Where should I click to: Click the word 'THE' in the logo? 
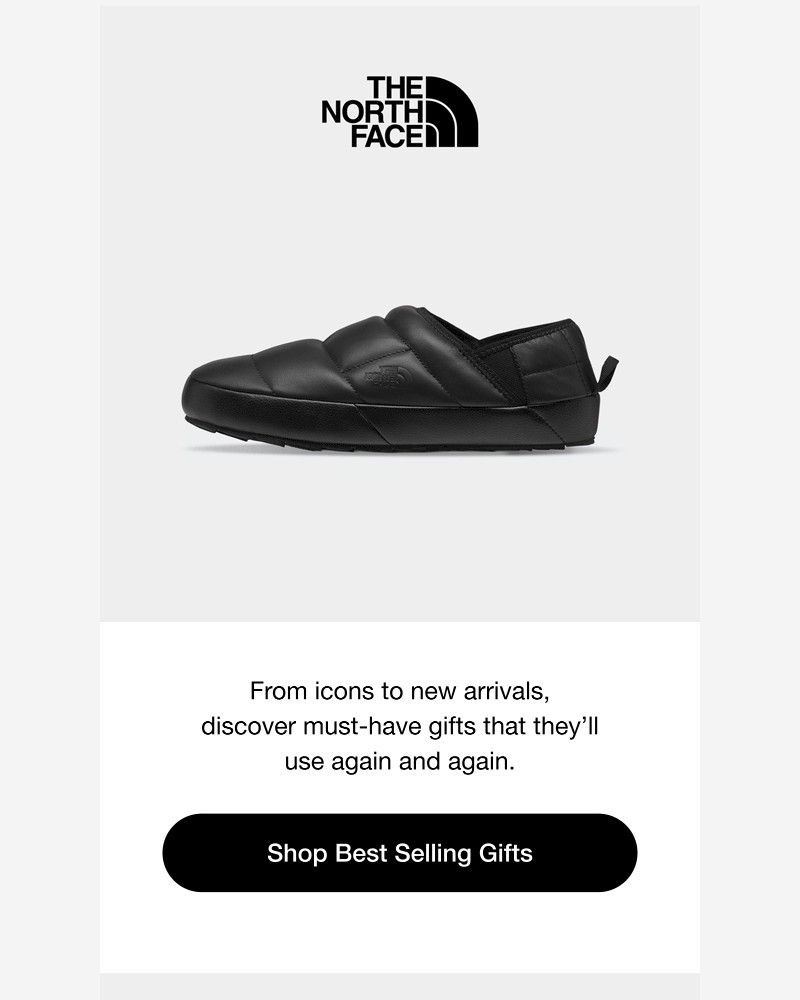pyautogui.click(x=393, y=85)
